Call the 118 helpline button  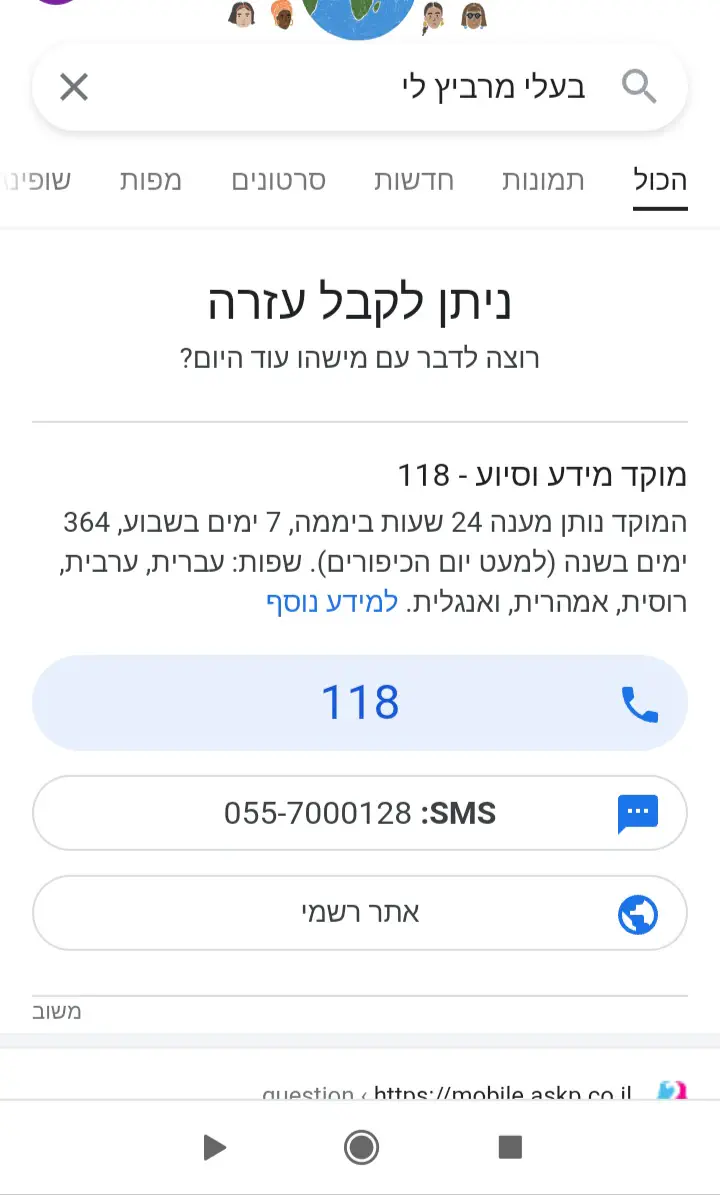[360, 703]
